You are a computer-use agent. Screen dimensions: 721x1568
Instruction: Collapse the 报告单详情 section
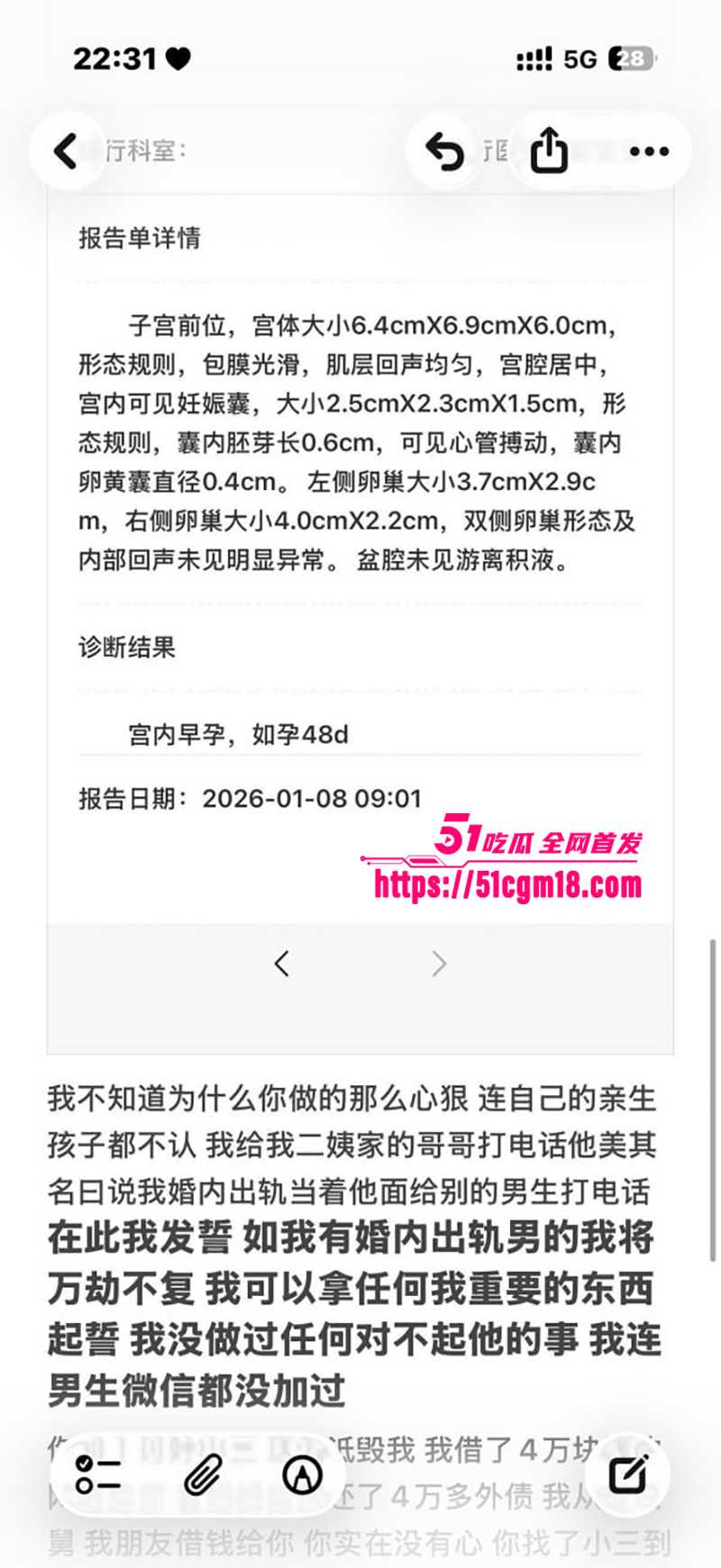coord(141,240)
